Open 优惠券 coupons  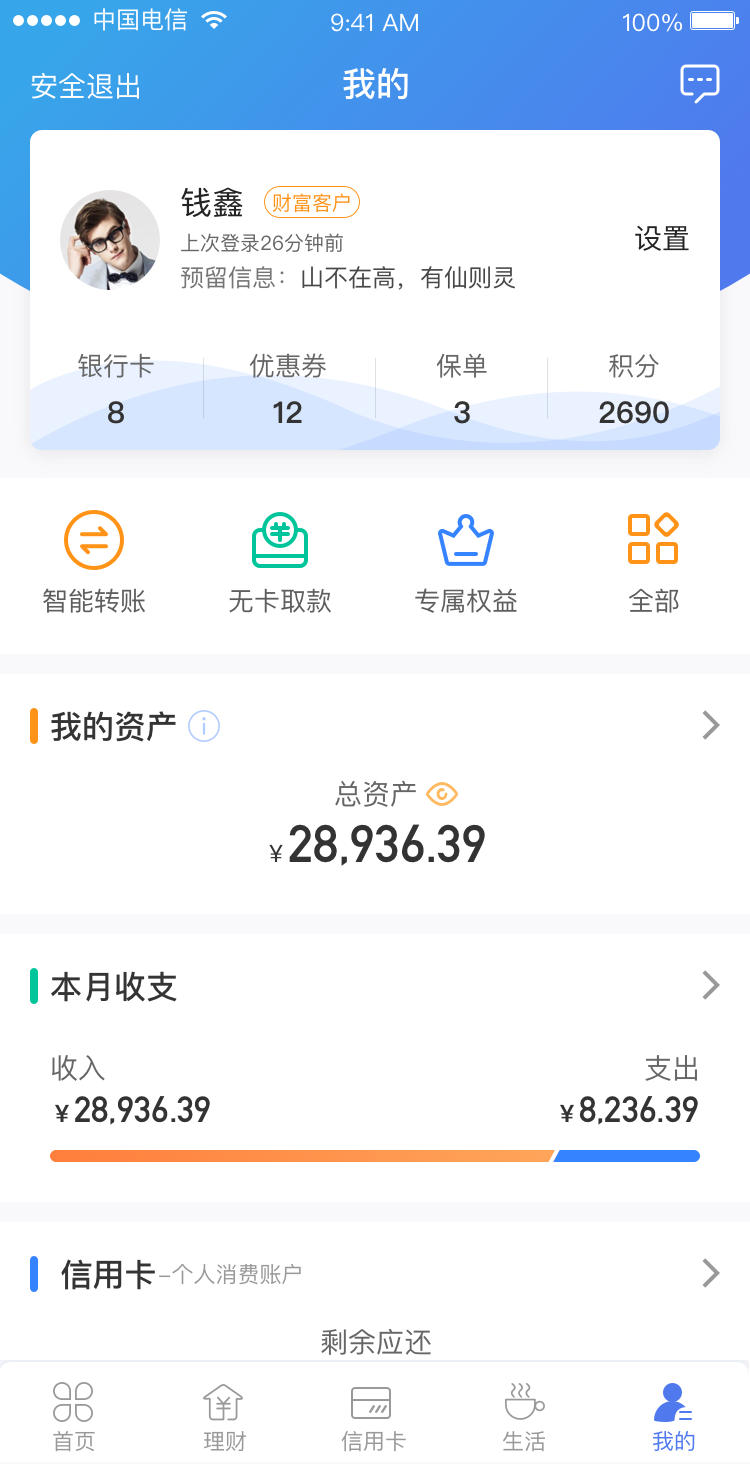pyautogui.click(x=288, y=390)
